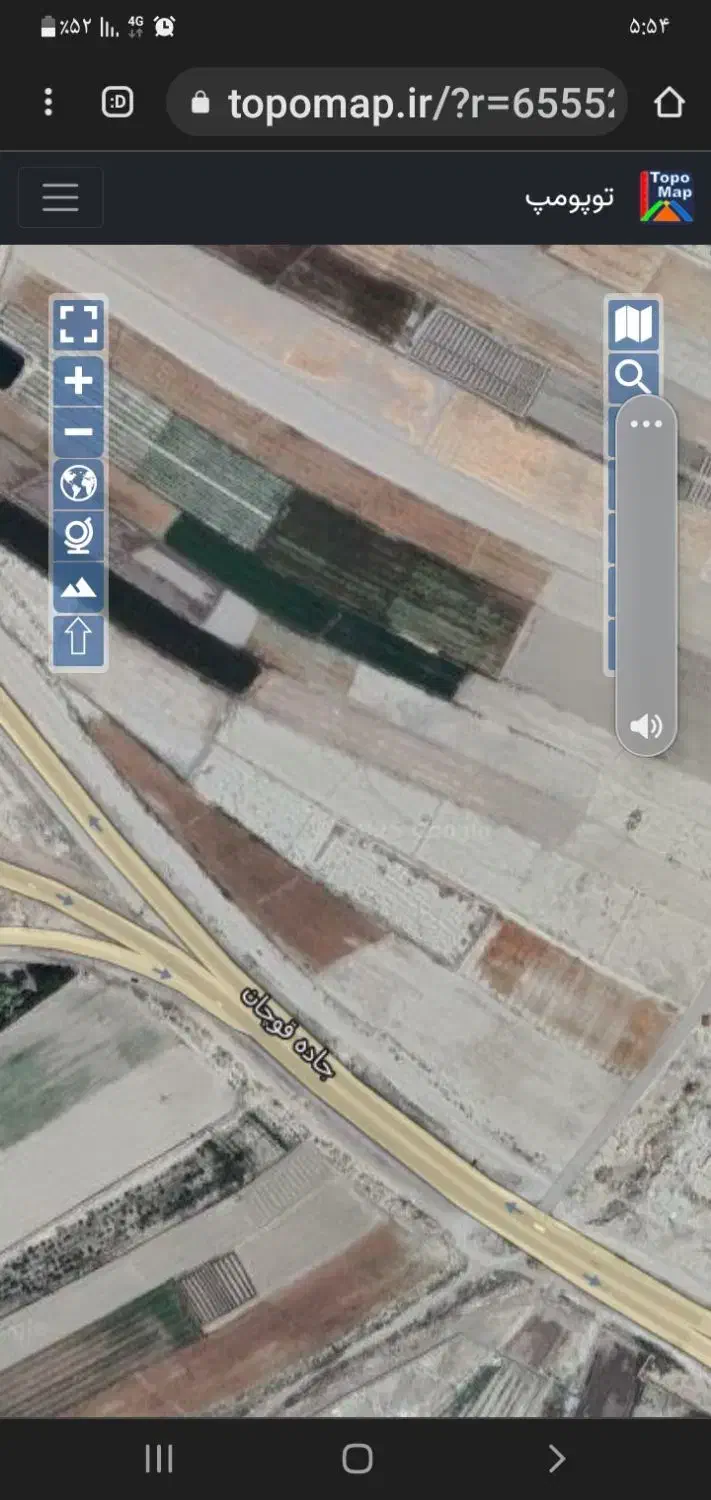This screenshot has height=1500, width=711.
Task: Zoom out with the minus button
Action: [x=78, y=433]
